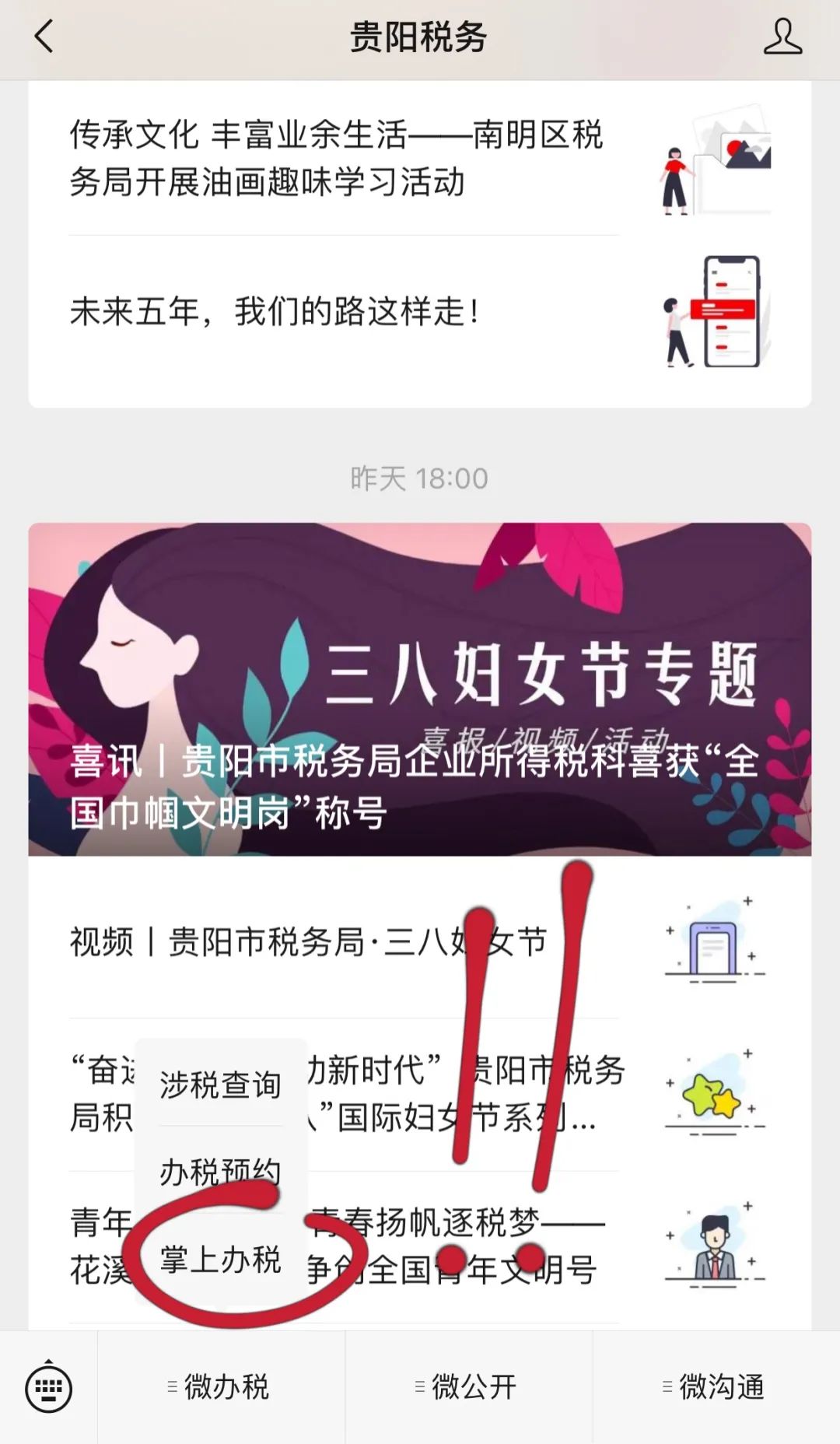The height and width of the screenshot is (1444, 840).
Task: Open 视频 贵阳市税务局·三八妇女节 article
Action: [x=308, y=942]
